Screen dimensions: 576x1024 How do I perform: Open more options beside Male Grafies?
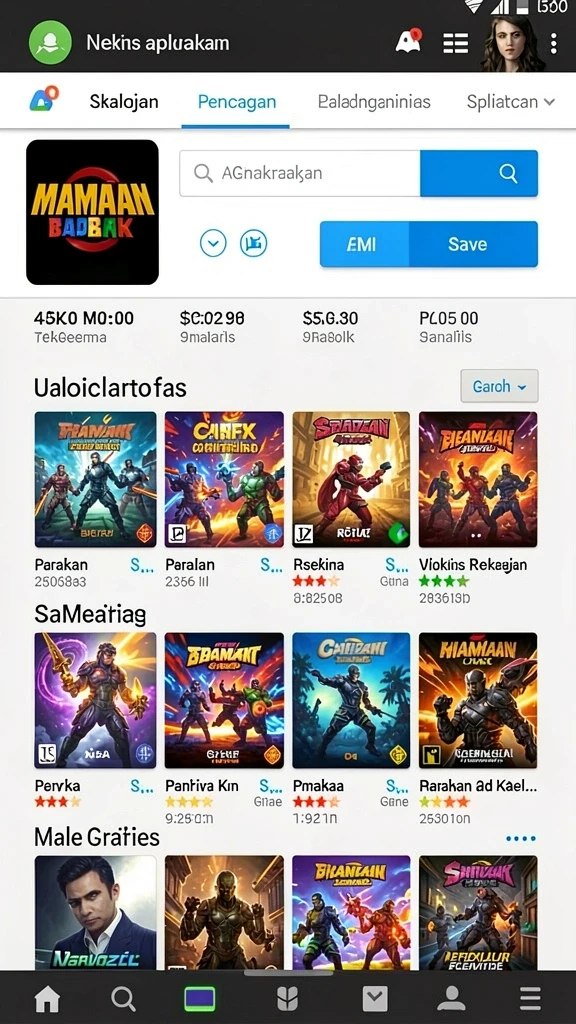click(x=520, y=838)
